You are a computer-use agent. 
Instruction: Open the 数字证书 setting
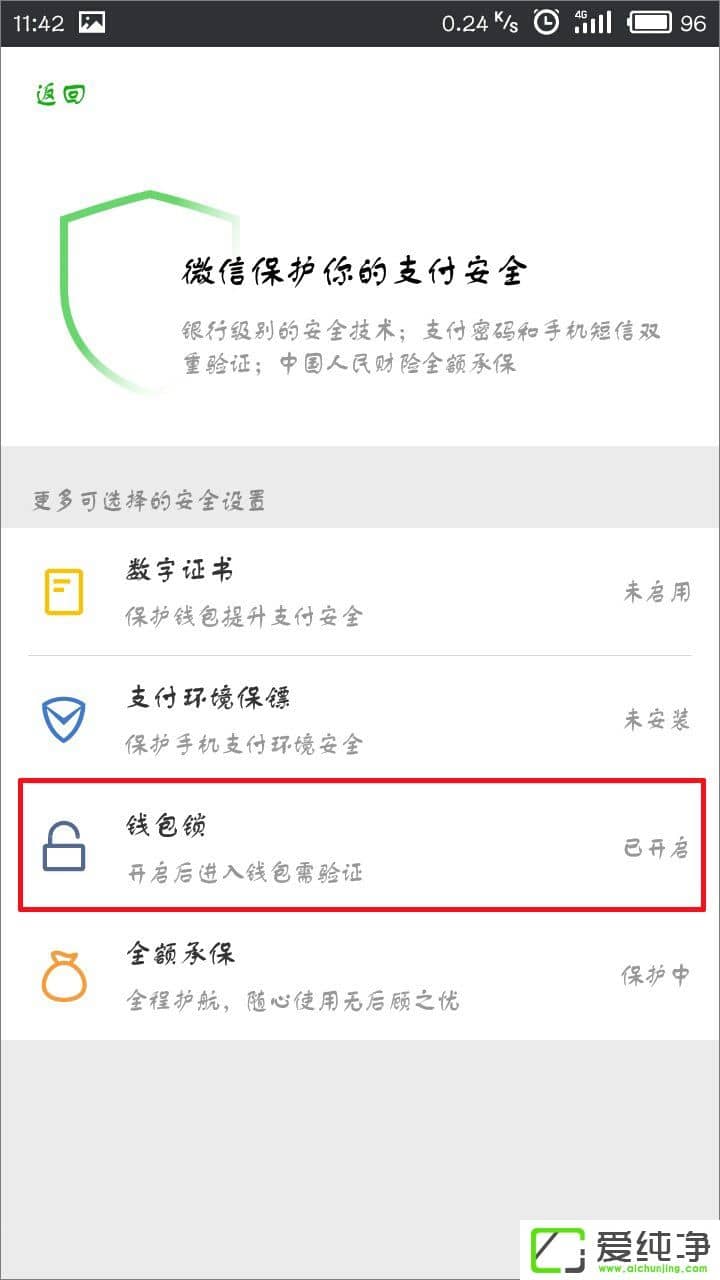coord(360,592)
